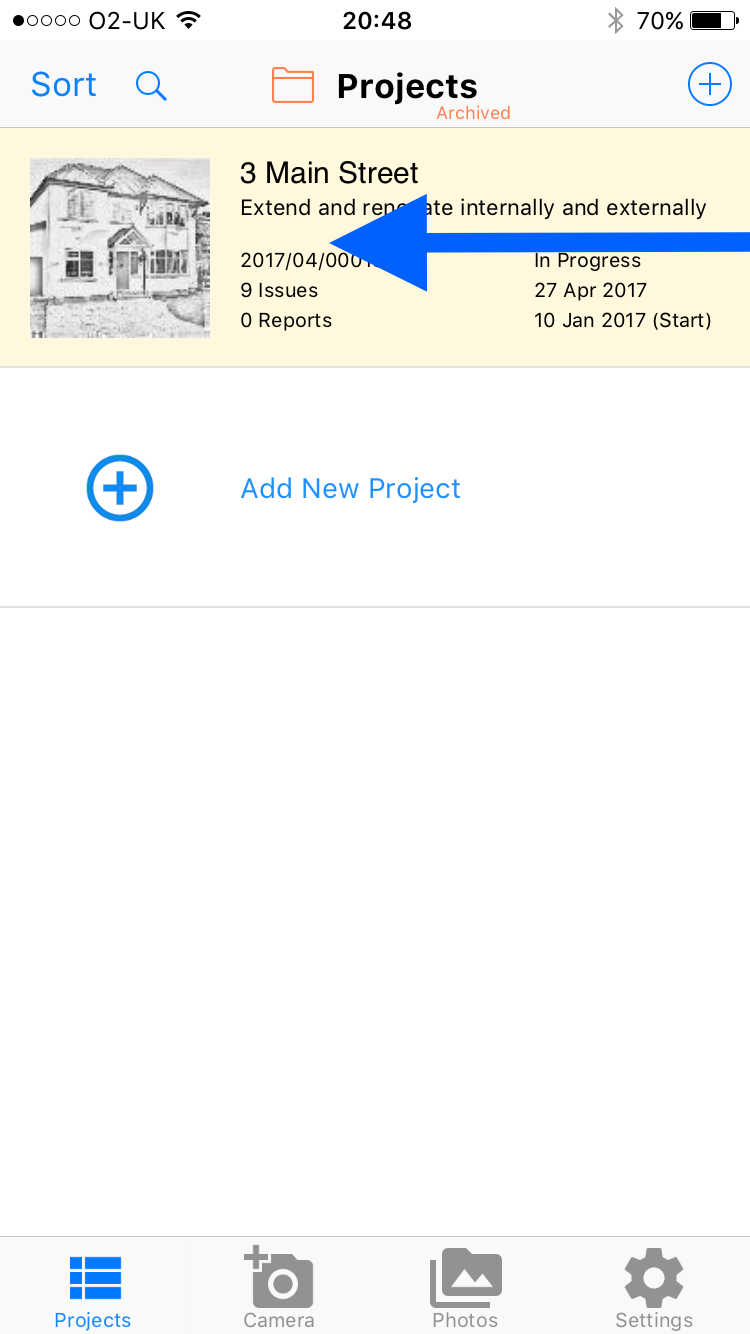Switch to the Photos tab
Screen dimensions: 750x1334
(x=465, y=1287)
